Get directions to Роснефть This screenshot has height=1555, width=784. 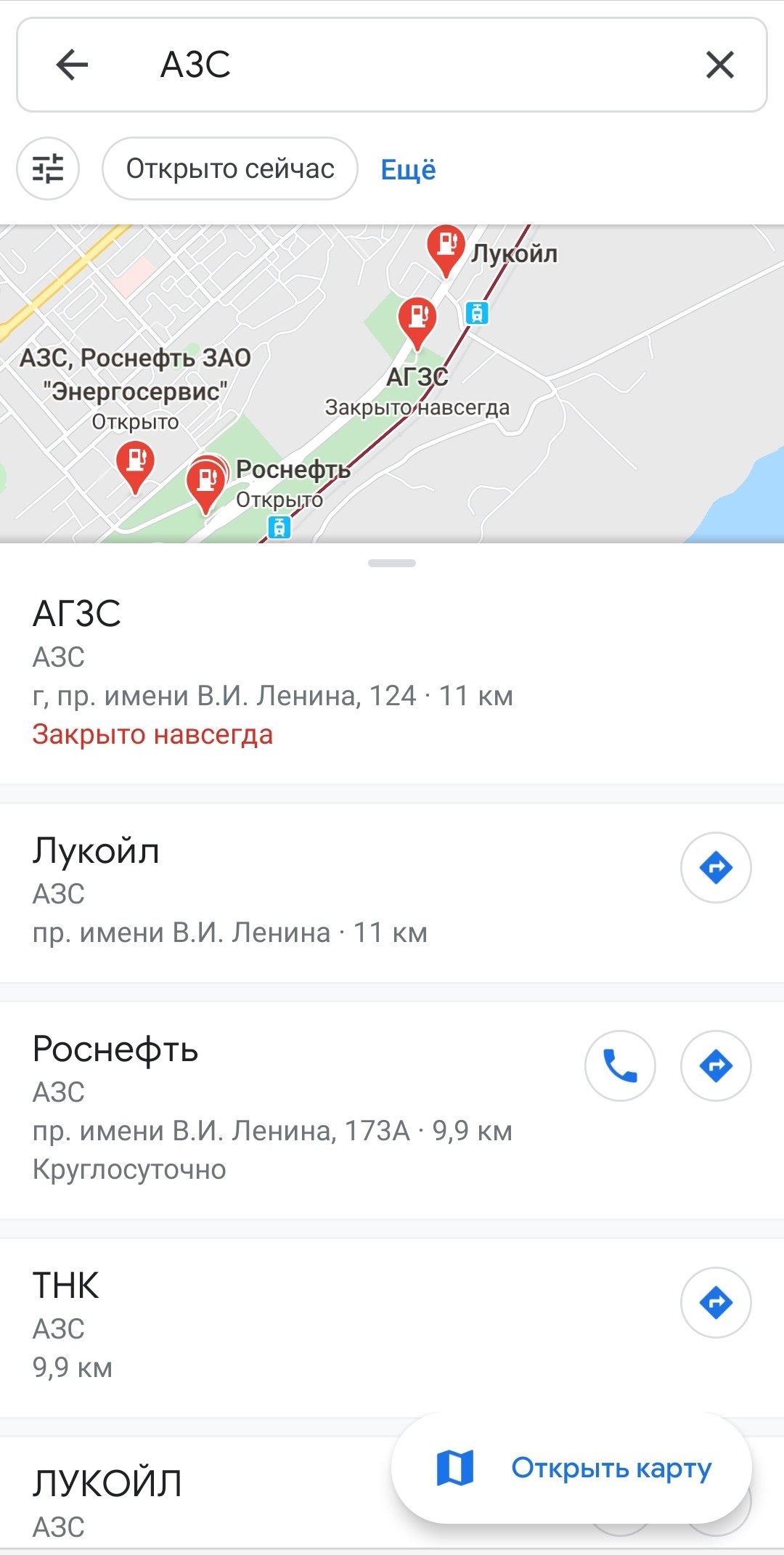coord(716,1065)
